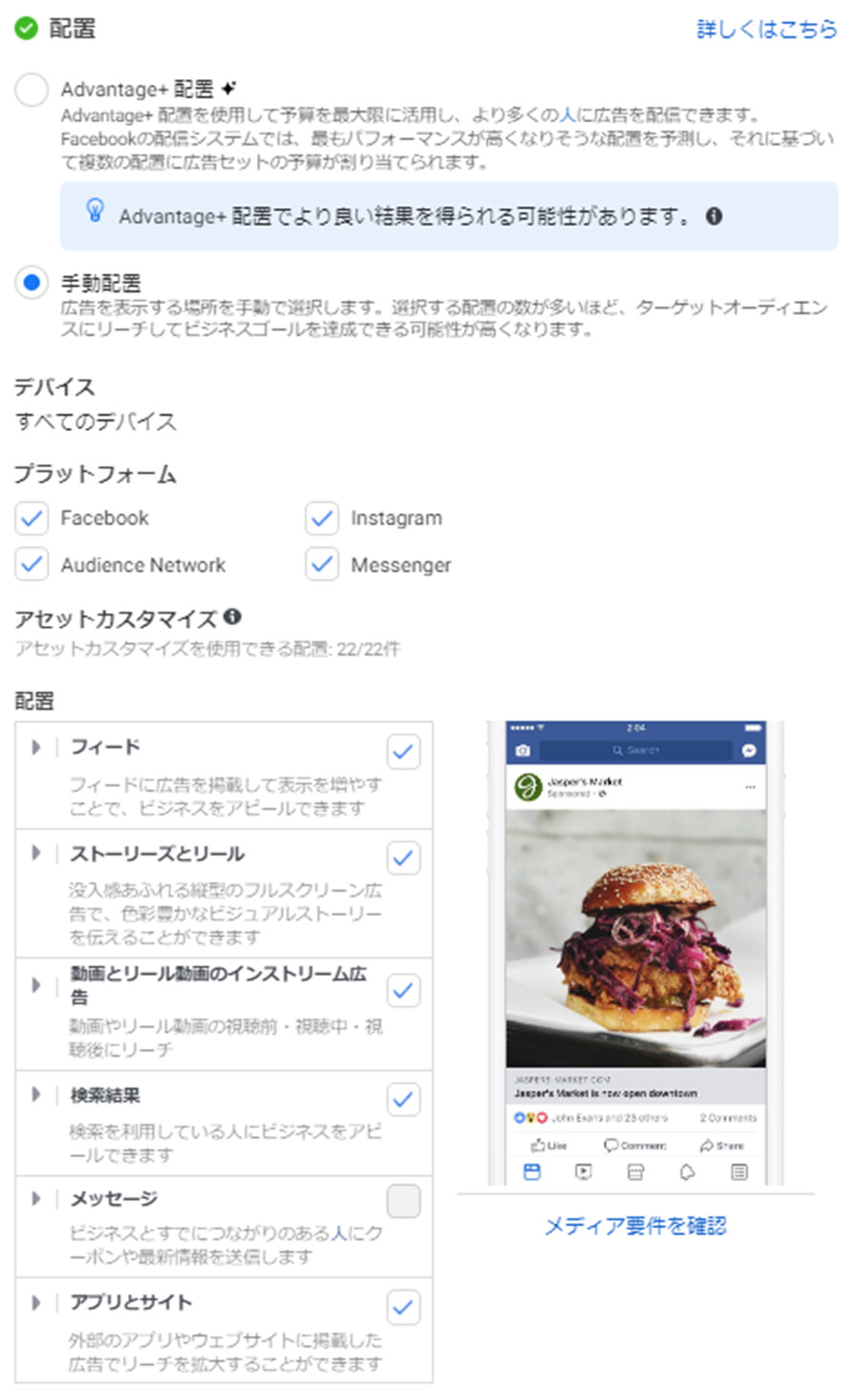The height and width of the screenshot is (1400, 853).
Task: Expand the ストーリーズとリール section
Action: tap(36, 852)
